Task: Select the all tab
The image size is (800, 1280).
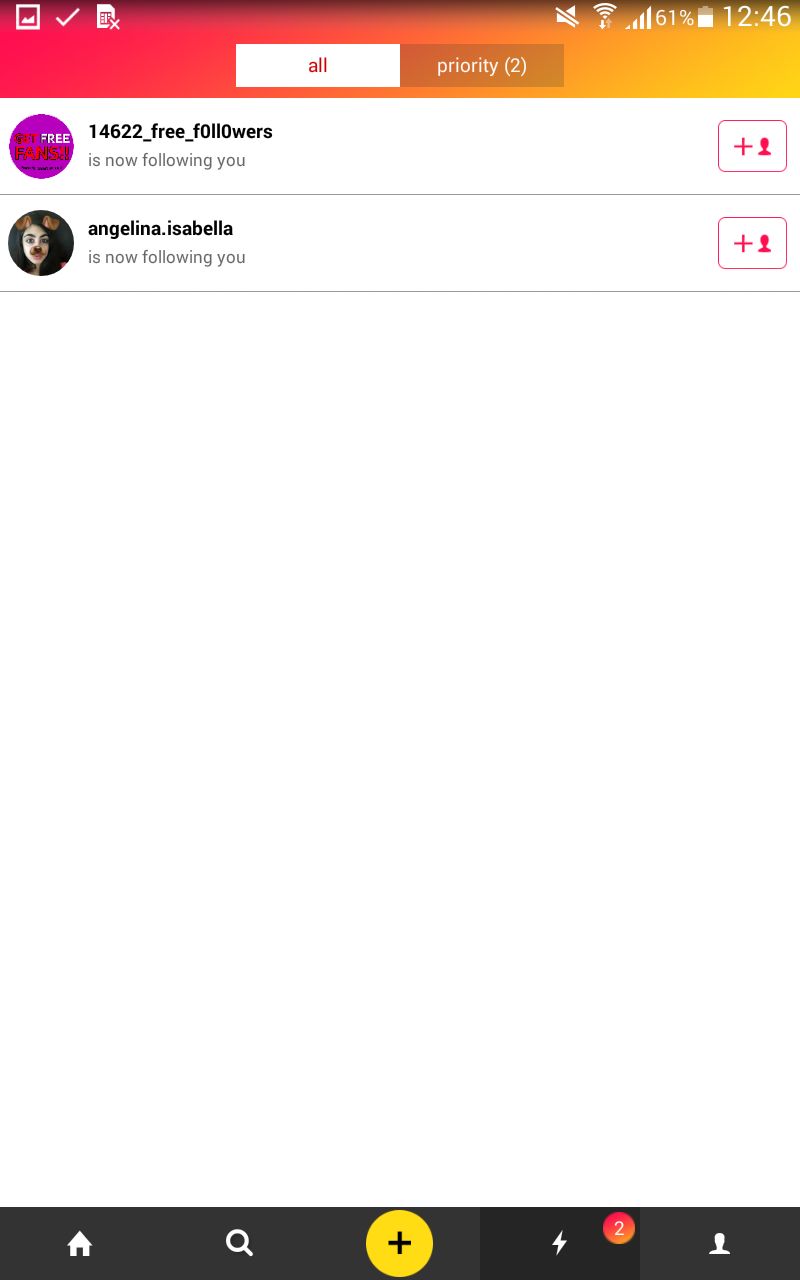Action: coord(318,66)
